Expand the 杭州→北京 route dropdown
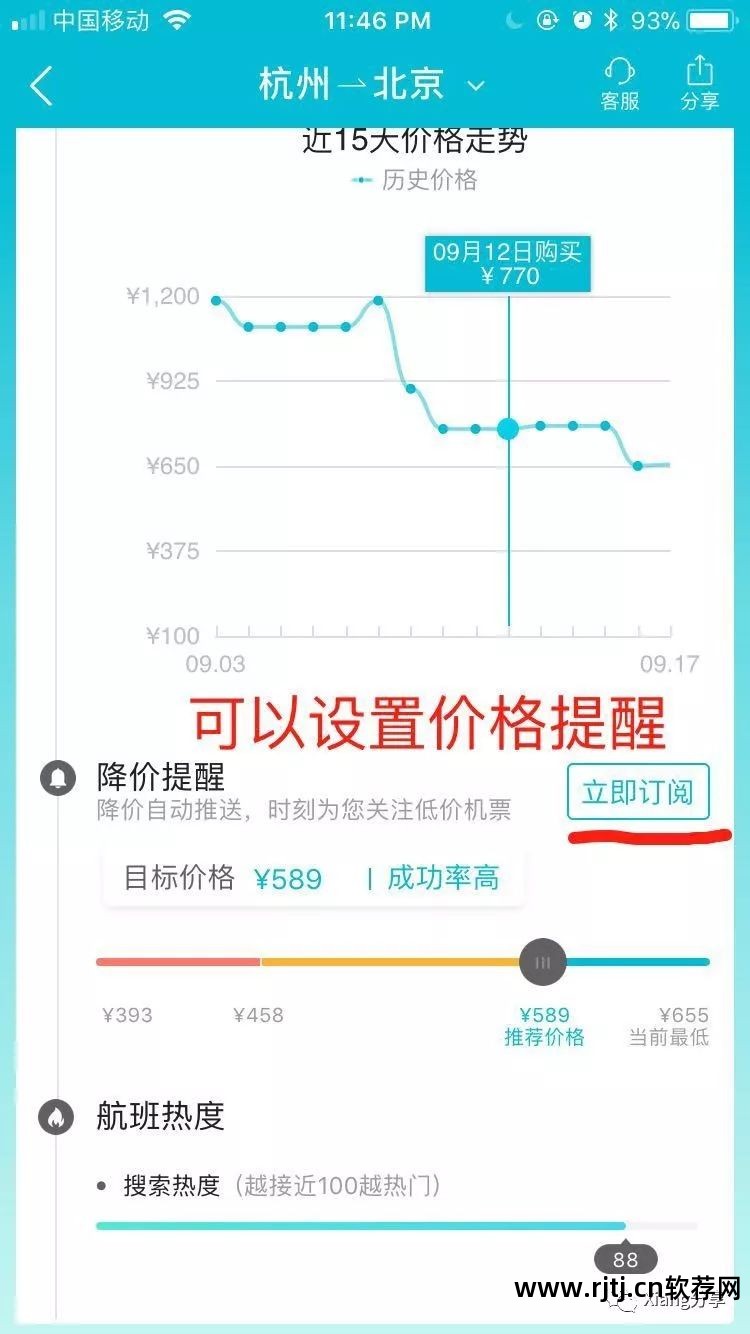The width and height of the screenshot is (750, 1334). [475, 86]
